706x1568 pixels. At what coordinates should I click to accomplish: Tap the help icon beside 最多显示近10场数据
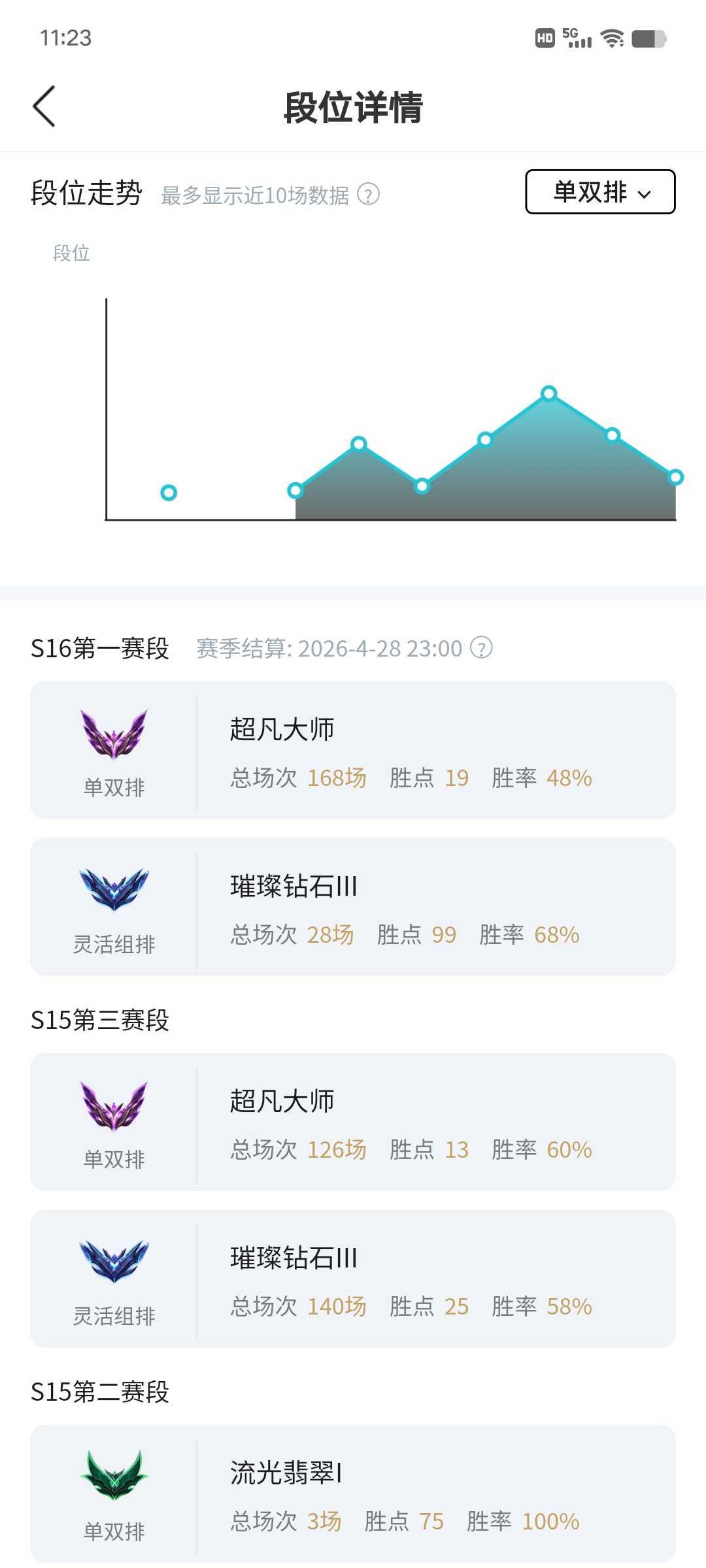(x=369, y=195)
